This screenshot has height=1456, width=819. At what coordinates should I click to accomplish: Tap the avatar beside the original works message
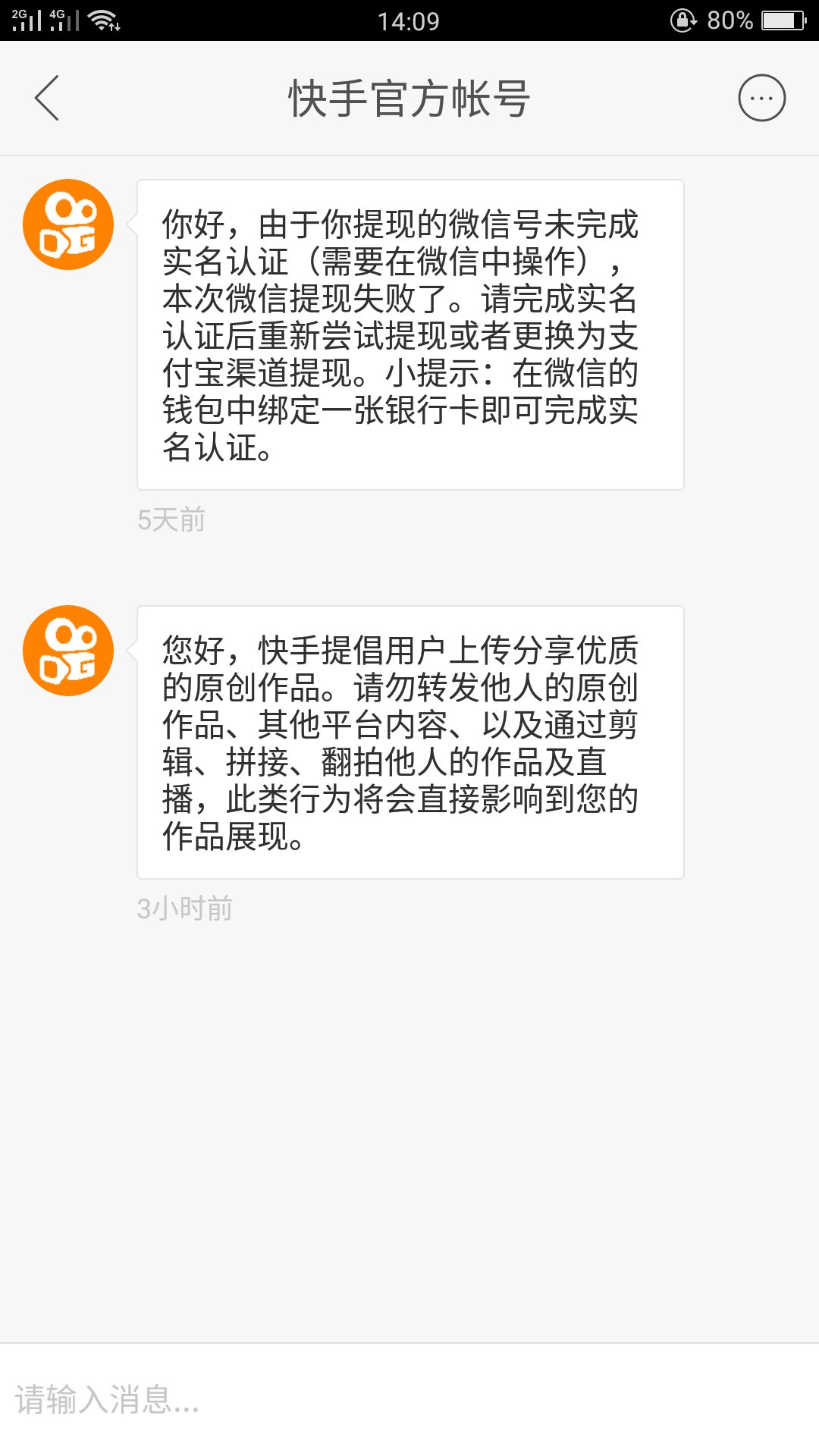pos(68,651)
